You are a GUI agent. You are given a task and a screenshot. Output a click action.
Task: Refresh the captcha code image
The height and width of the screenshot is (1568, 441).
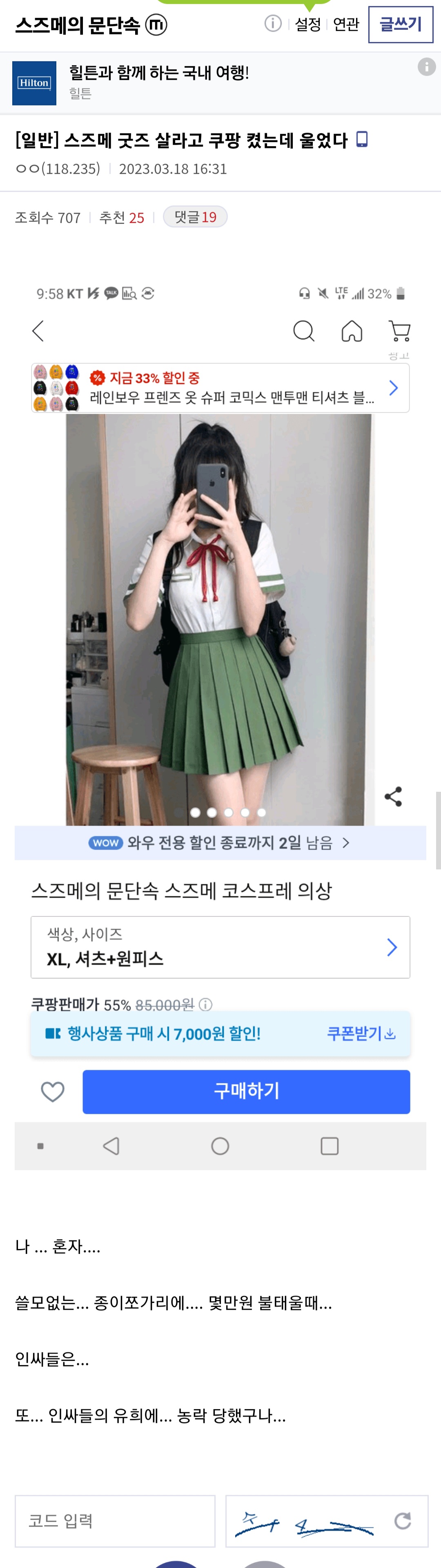pos(402,1521)
